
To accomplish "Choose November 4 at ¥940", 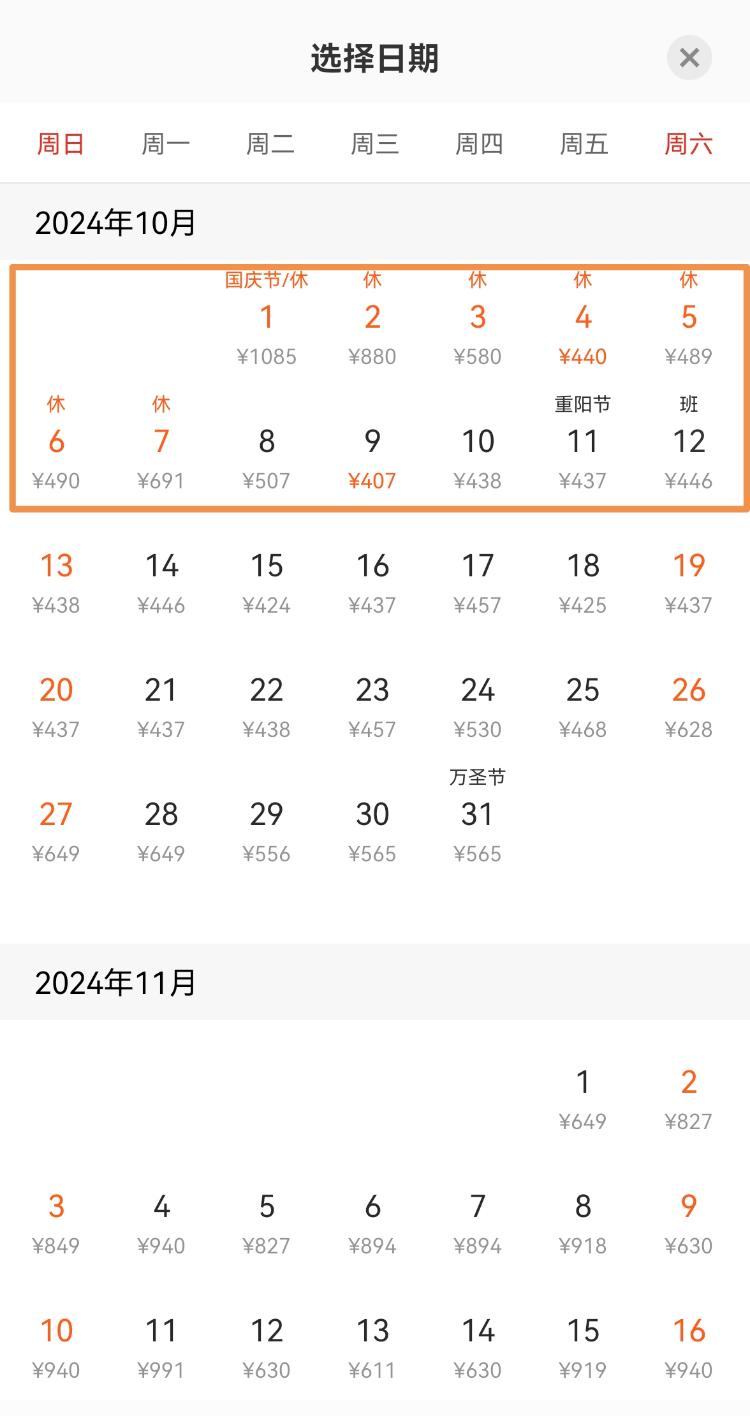I will (161, 1218).
